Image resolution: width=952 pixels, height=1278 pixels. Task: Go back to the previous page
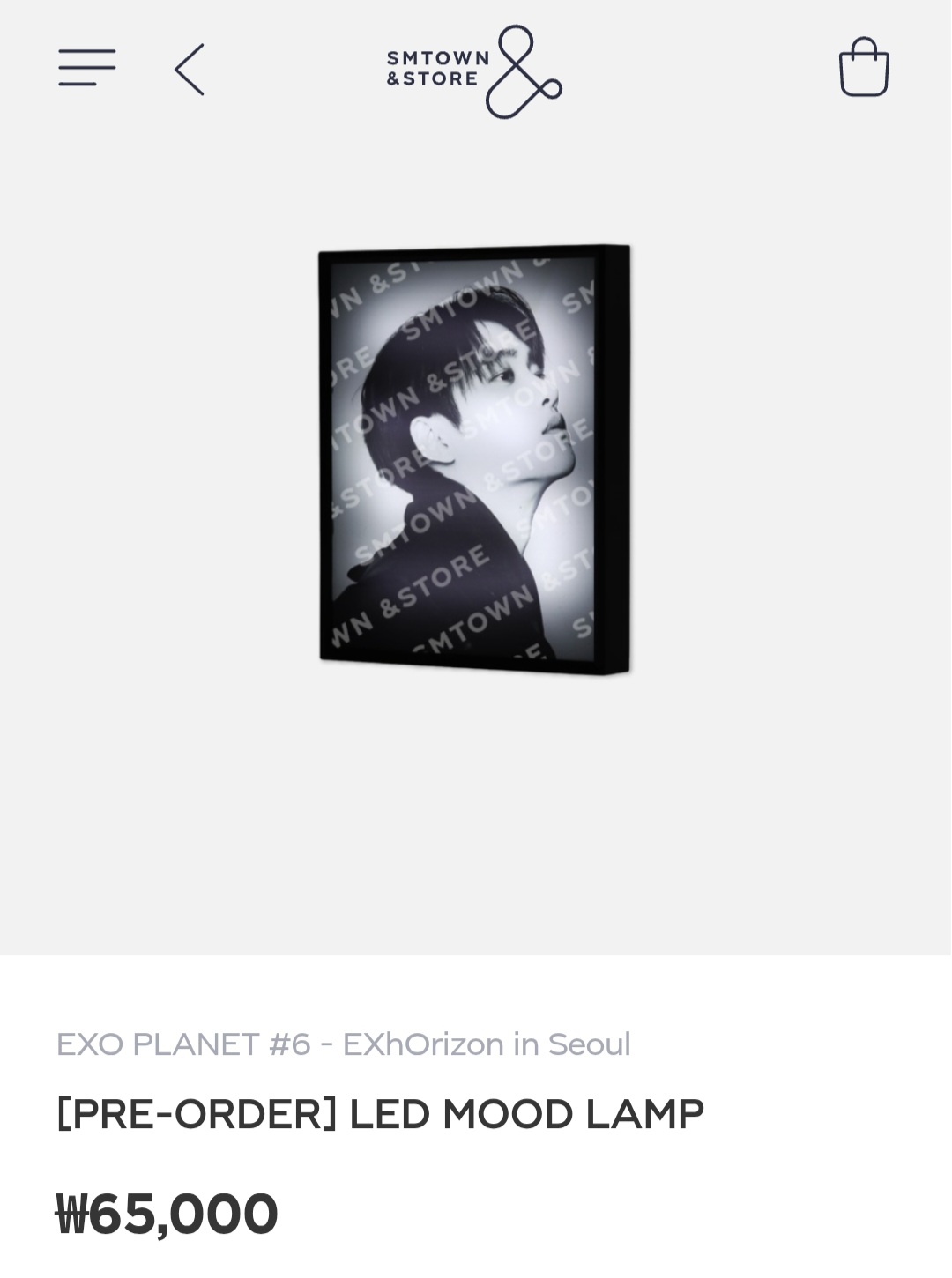[190, 69]
